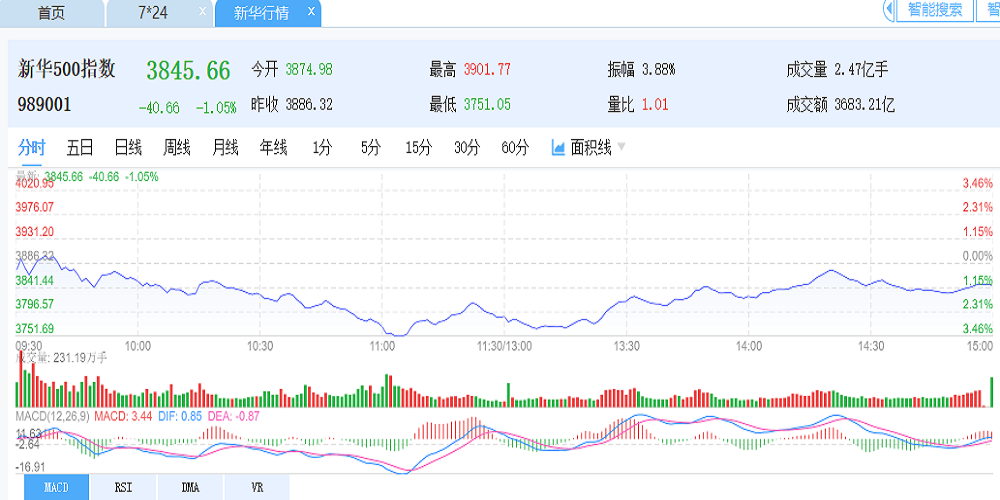Show the 日线 daily chart
The width and height of the screenshot is (1000, 500).
[x=128, y=148]
